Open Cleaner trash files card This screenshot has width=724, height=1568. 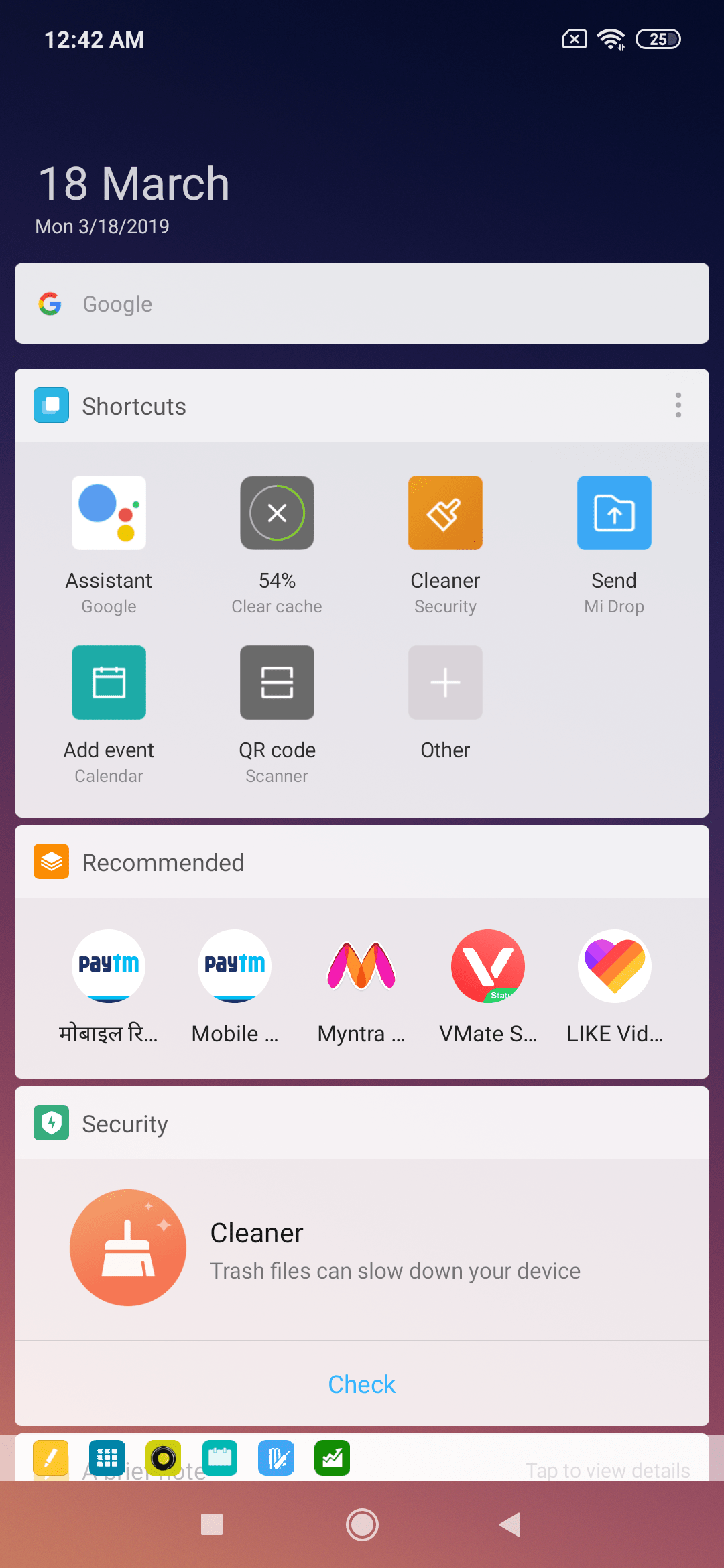[362, 1249]
